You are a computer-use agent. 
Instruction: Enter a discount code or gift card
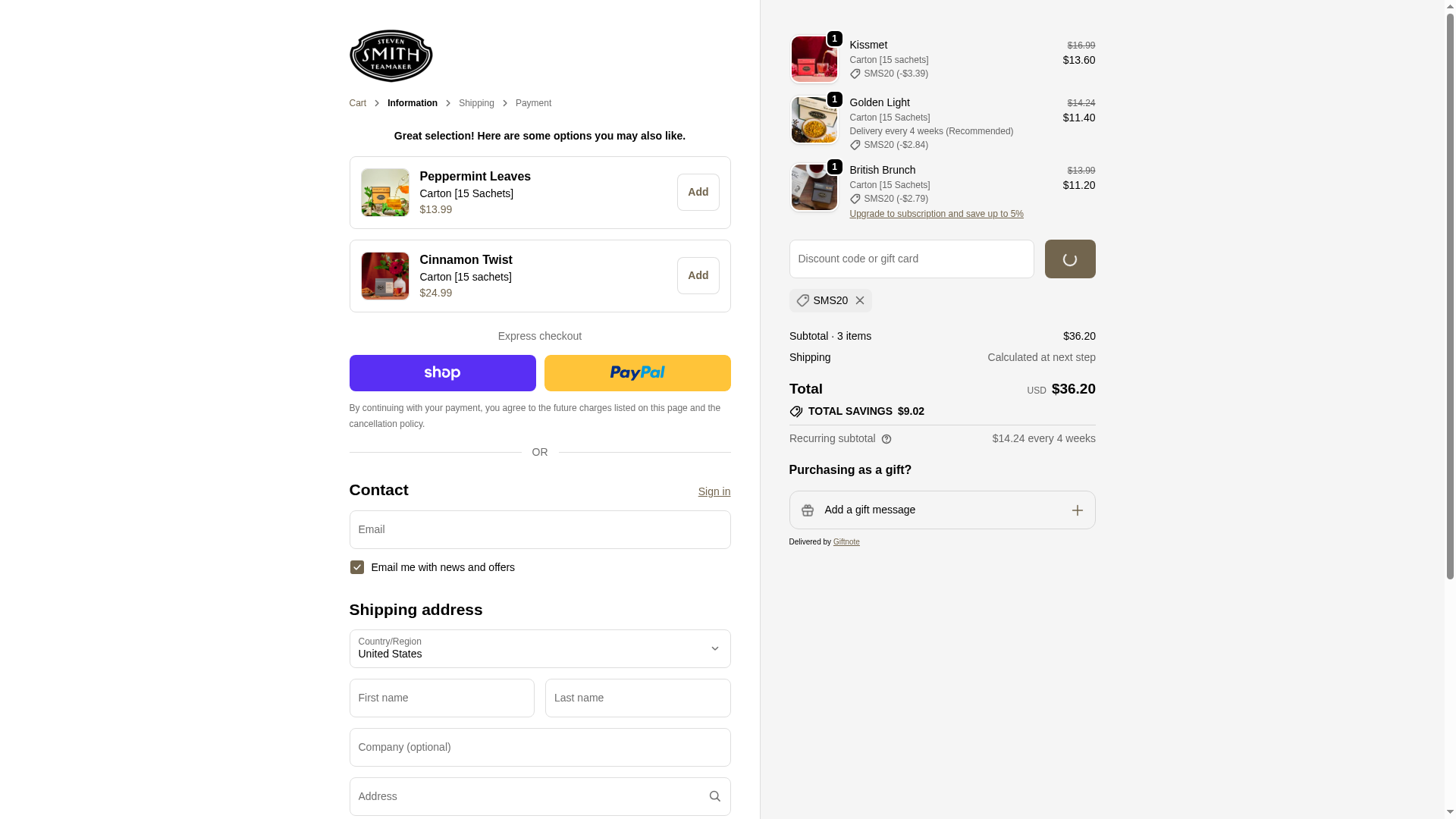pyautogui.click(x=911, y=259)
